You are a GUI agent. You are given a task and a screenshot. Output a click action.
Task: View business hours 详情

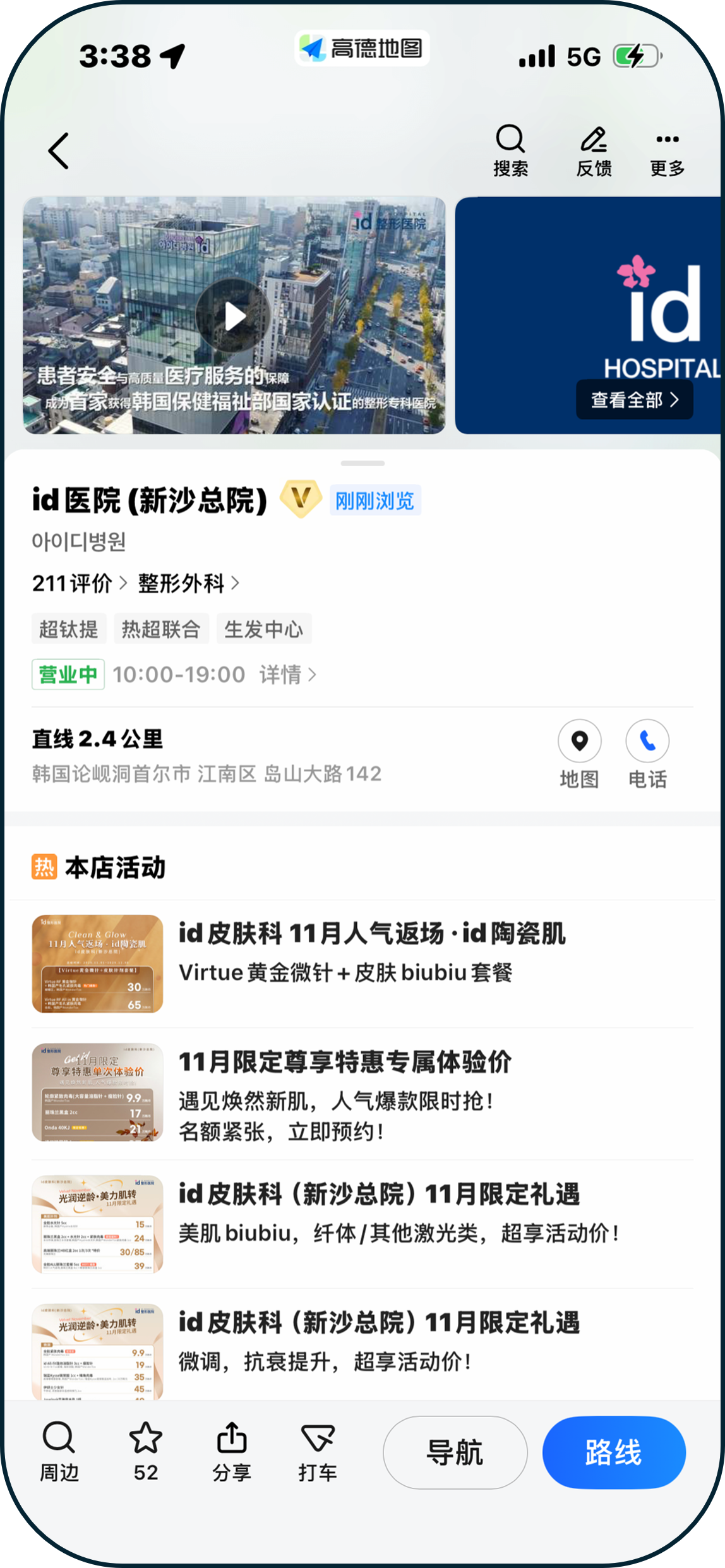(287, 675)
